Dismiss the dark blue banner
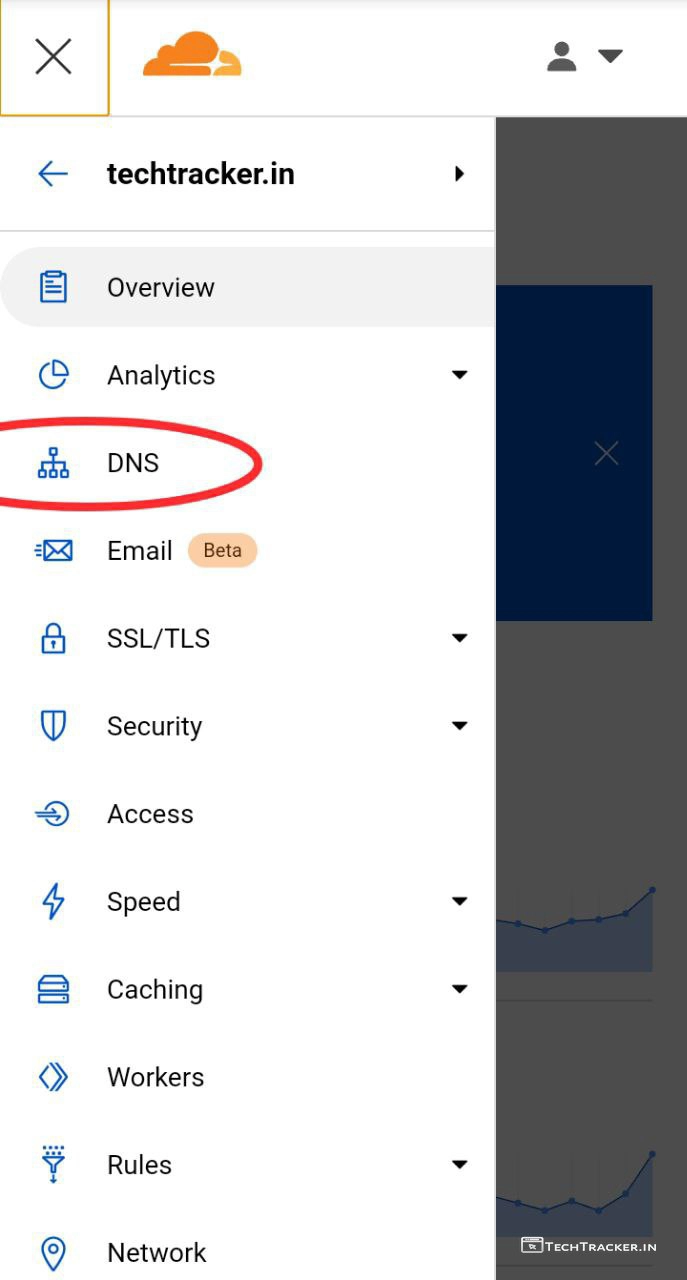Image resolution: width=687 pixels, height=1280 pixels. point(606,454)
